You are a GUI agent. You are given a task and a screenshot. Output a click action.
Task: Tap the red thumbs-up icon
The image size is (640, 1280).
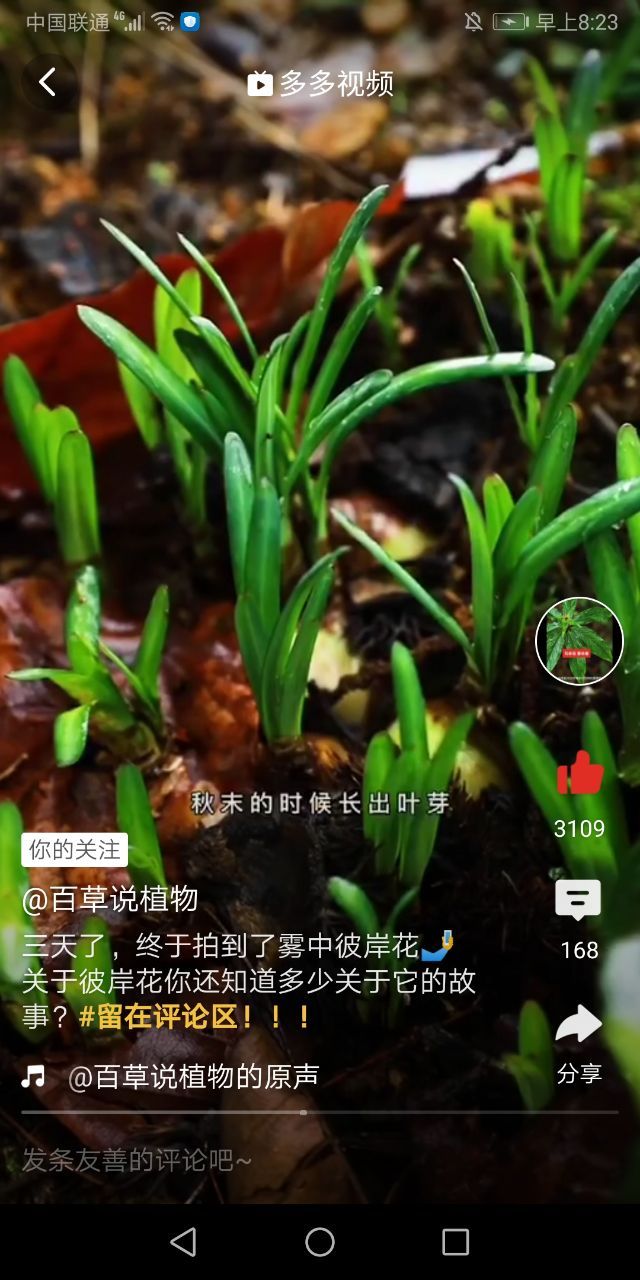pos(580,773)
